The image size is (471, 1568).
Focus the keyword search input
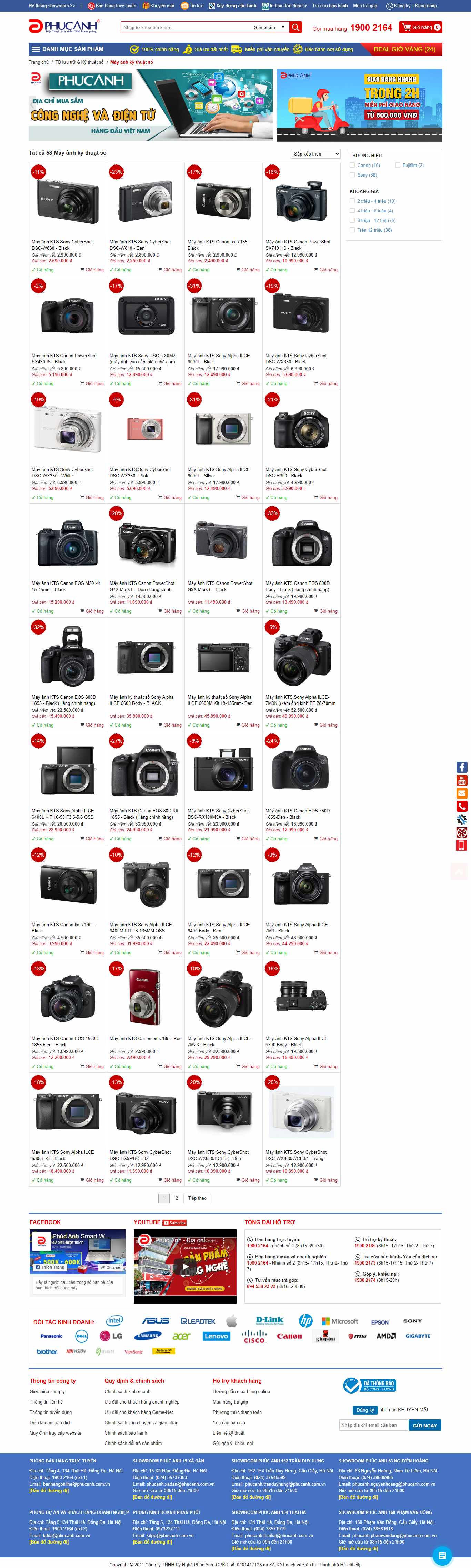186,27
